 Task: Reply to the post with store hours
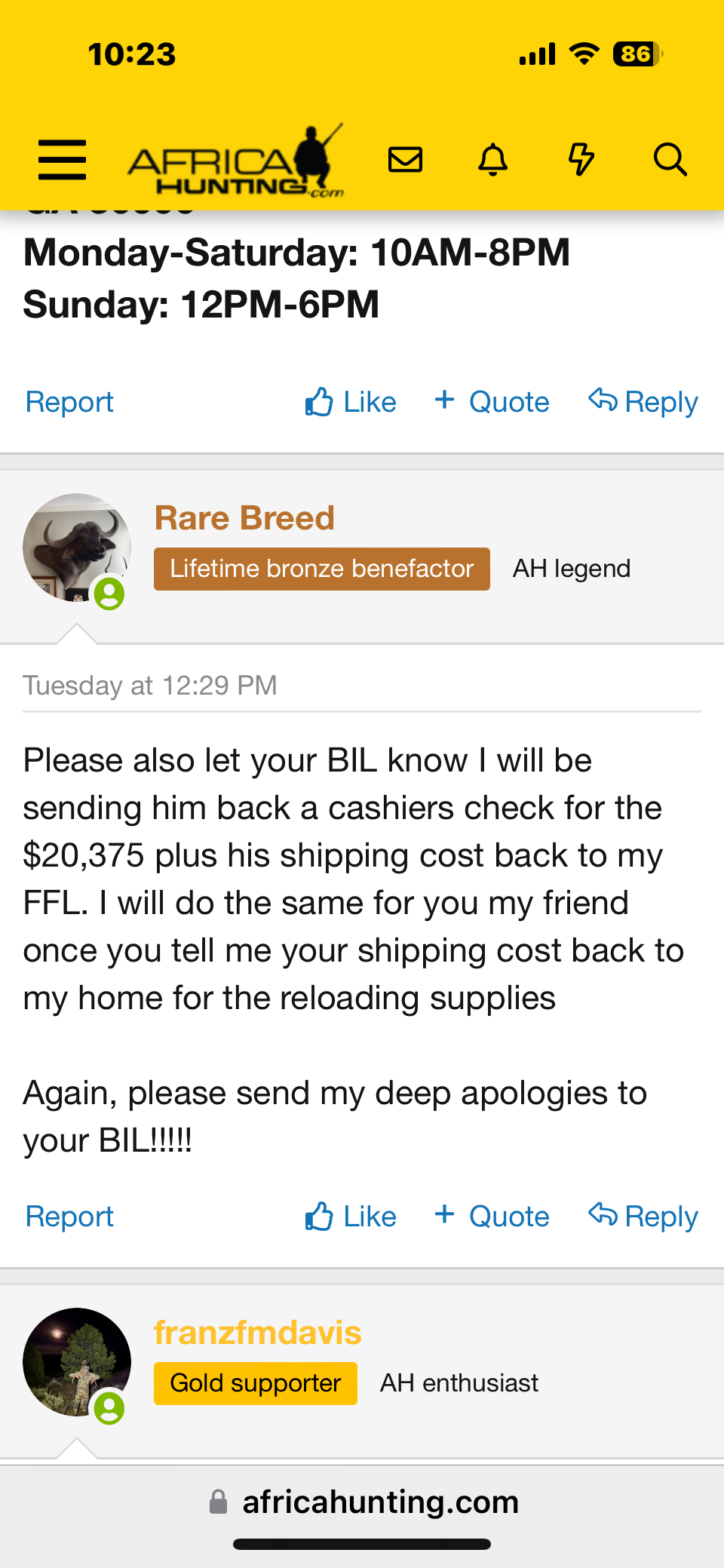tap(643, 402)
